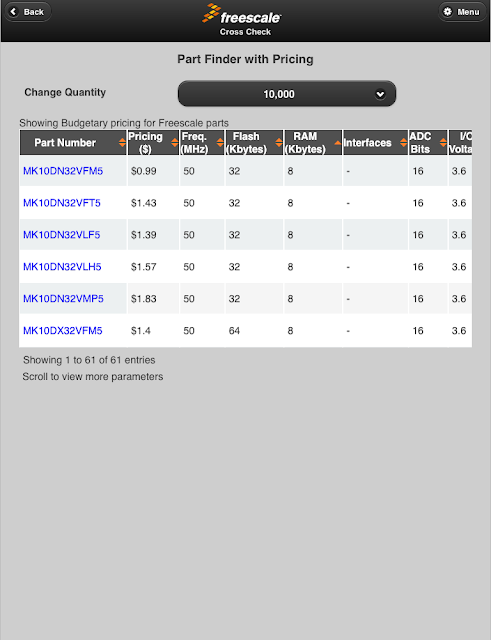Open part MK10DN32VLH5

pyautogui.click(x=62, y=267)
